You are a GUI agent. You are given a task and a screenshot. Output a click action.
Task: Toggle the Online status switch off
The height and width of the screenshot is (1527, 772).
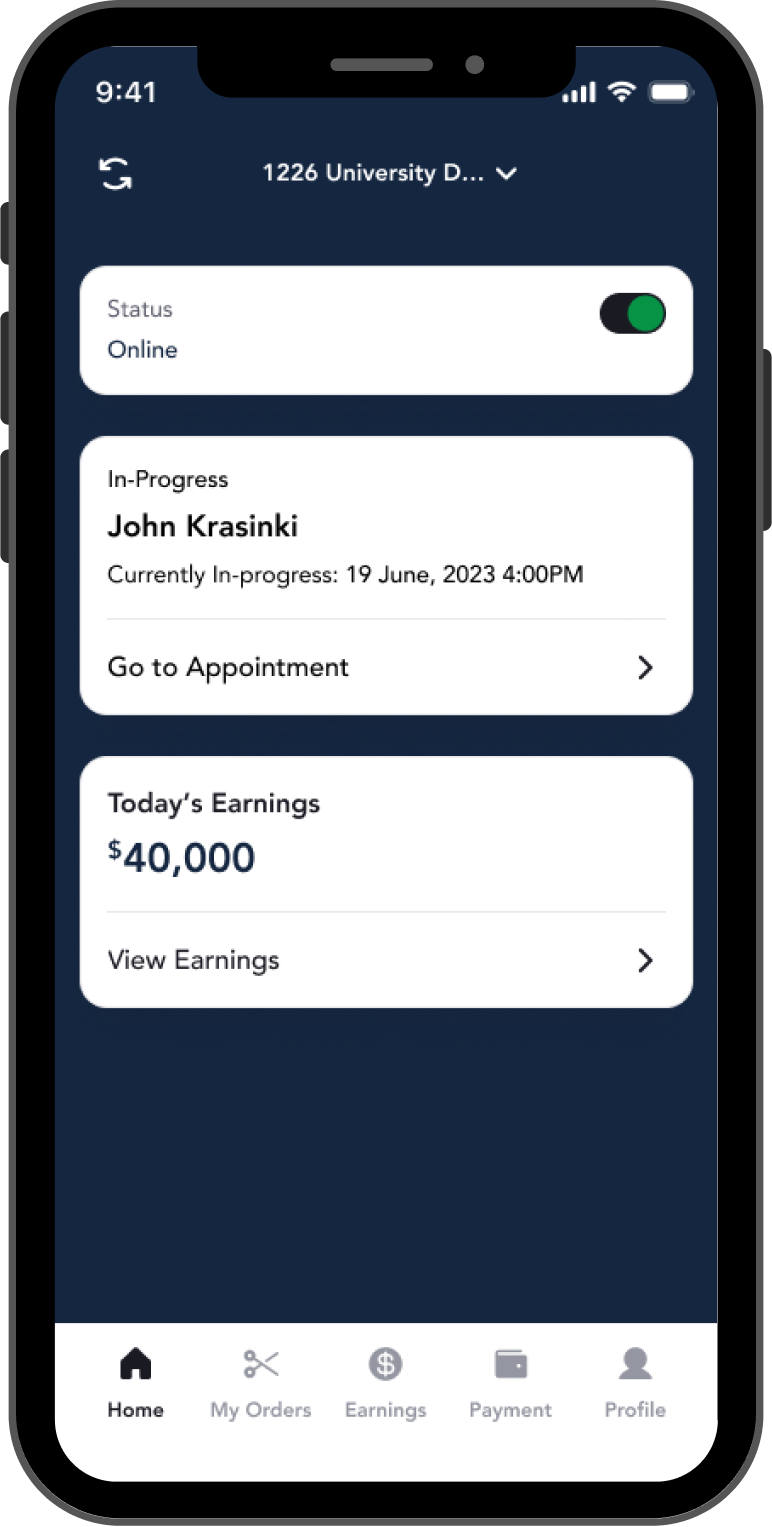(632, 314)
